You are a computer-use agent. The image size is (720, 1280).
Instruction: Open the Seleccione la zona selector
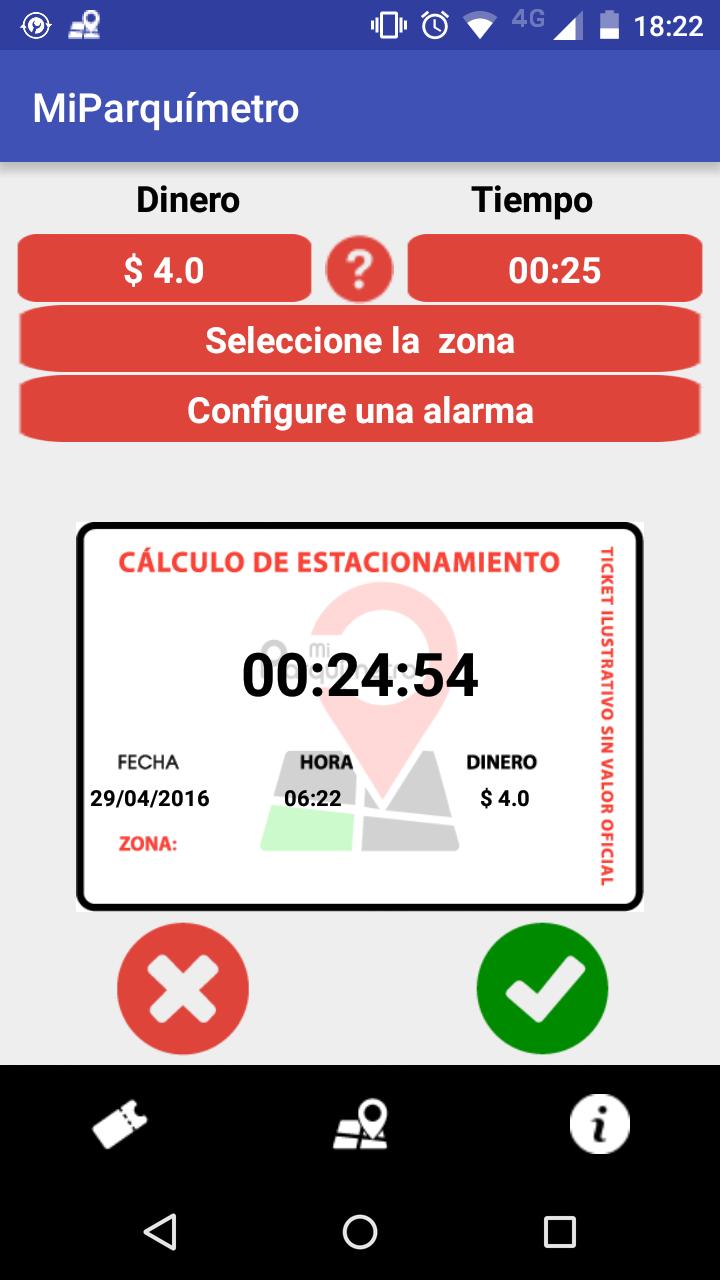click(359, 340)
